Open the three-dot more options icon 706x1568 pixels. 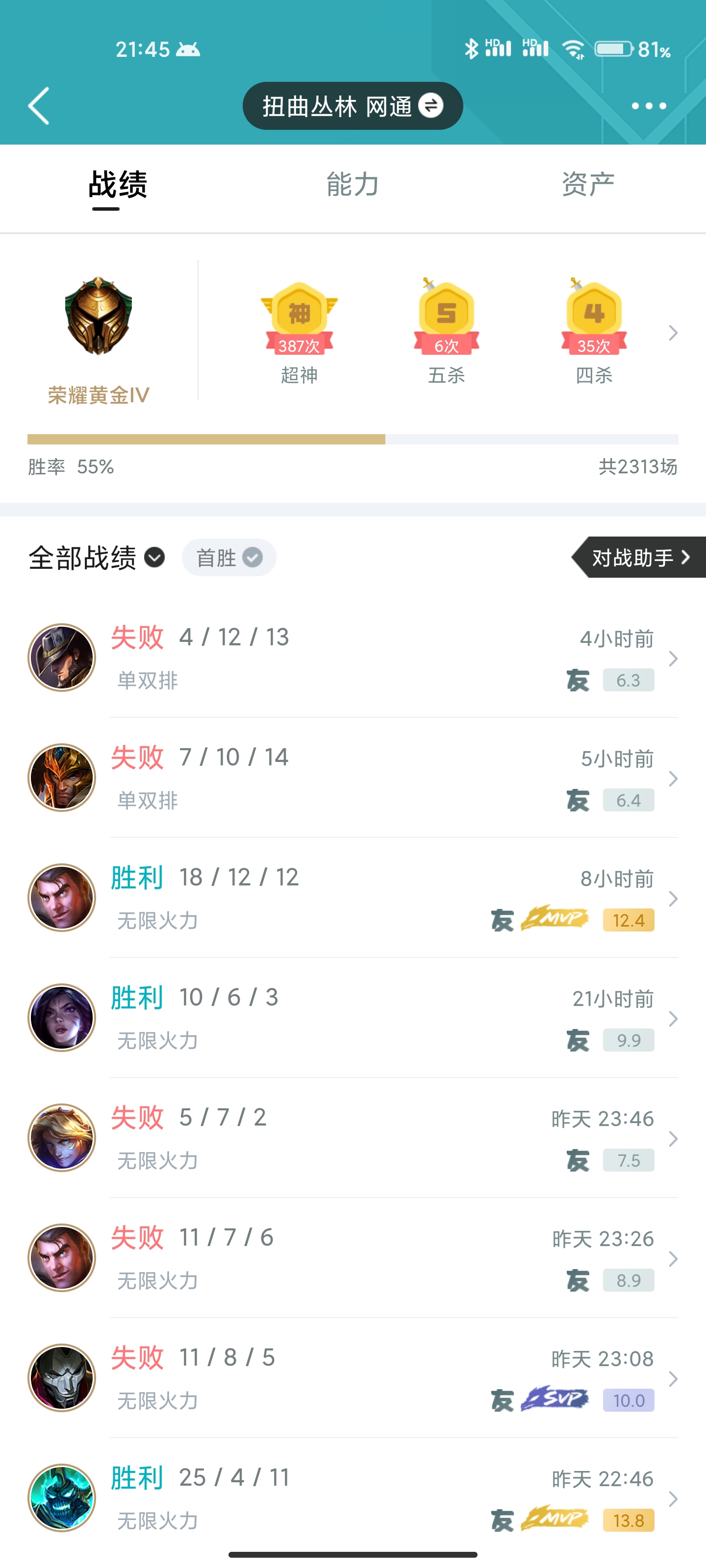[648, 105]
